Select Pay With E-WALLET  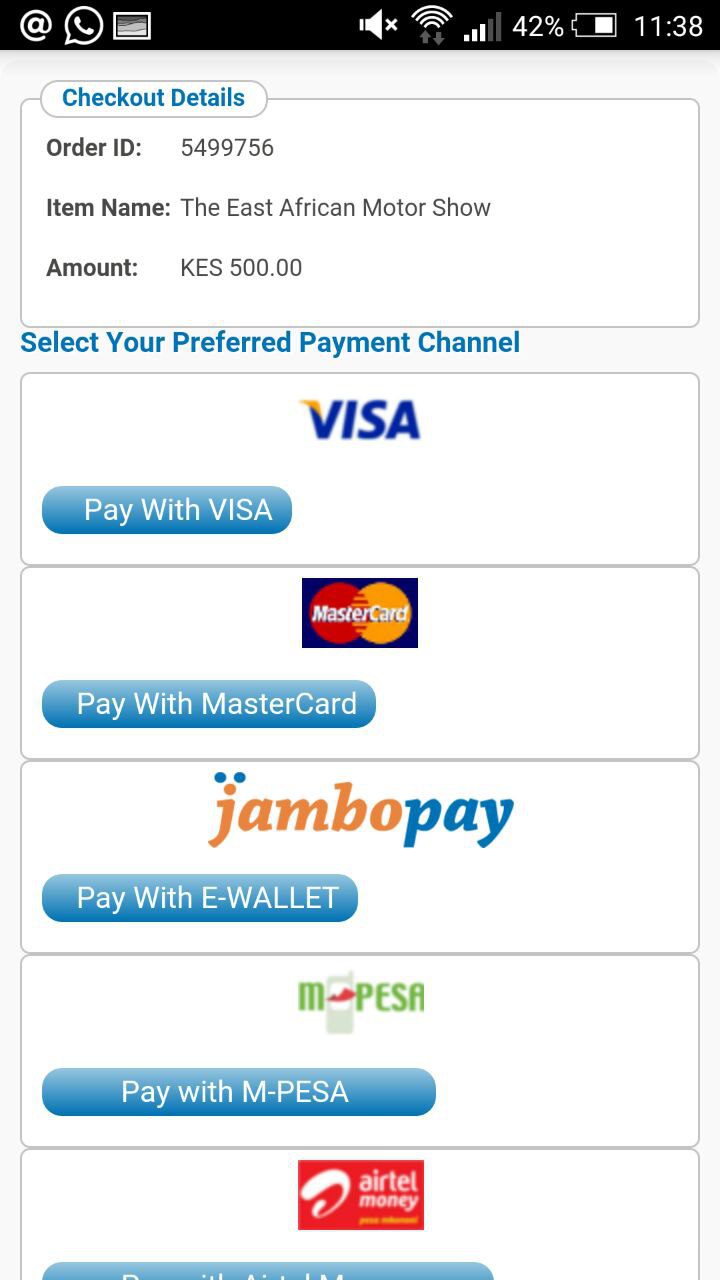point(200,898)
